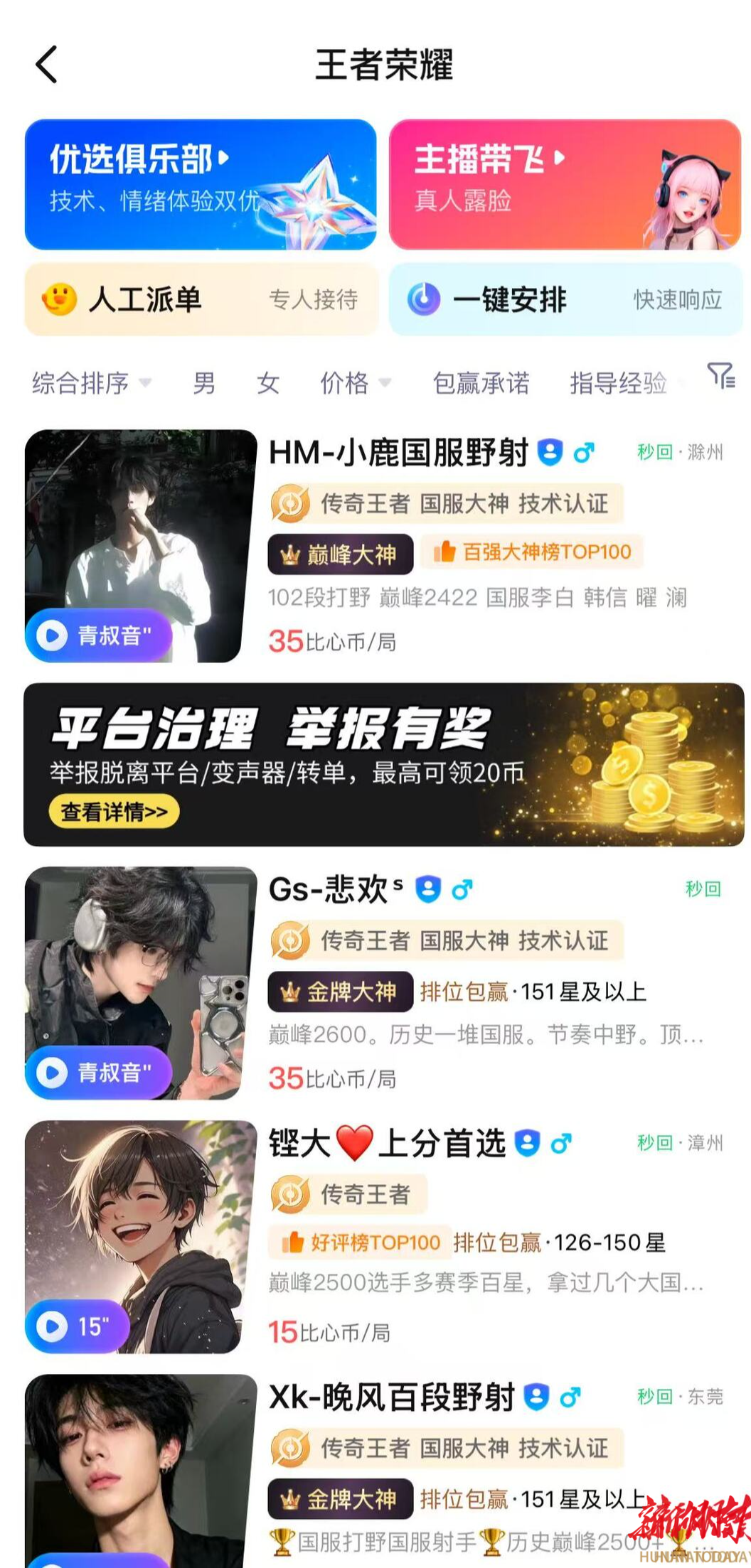The width and height of the screenshot is (751, 1568).
Task: Open the advanced filter icon
Action: tap(721, 375)
